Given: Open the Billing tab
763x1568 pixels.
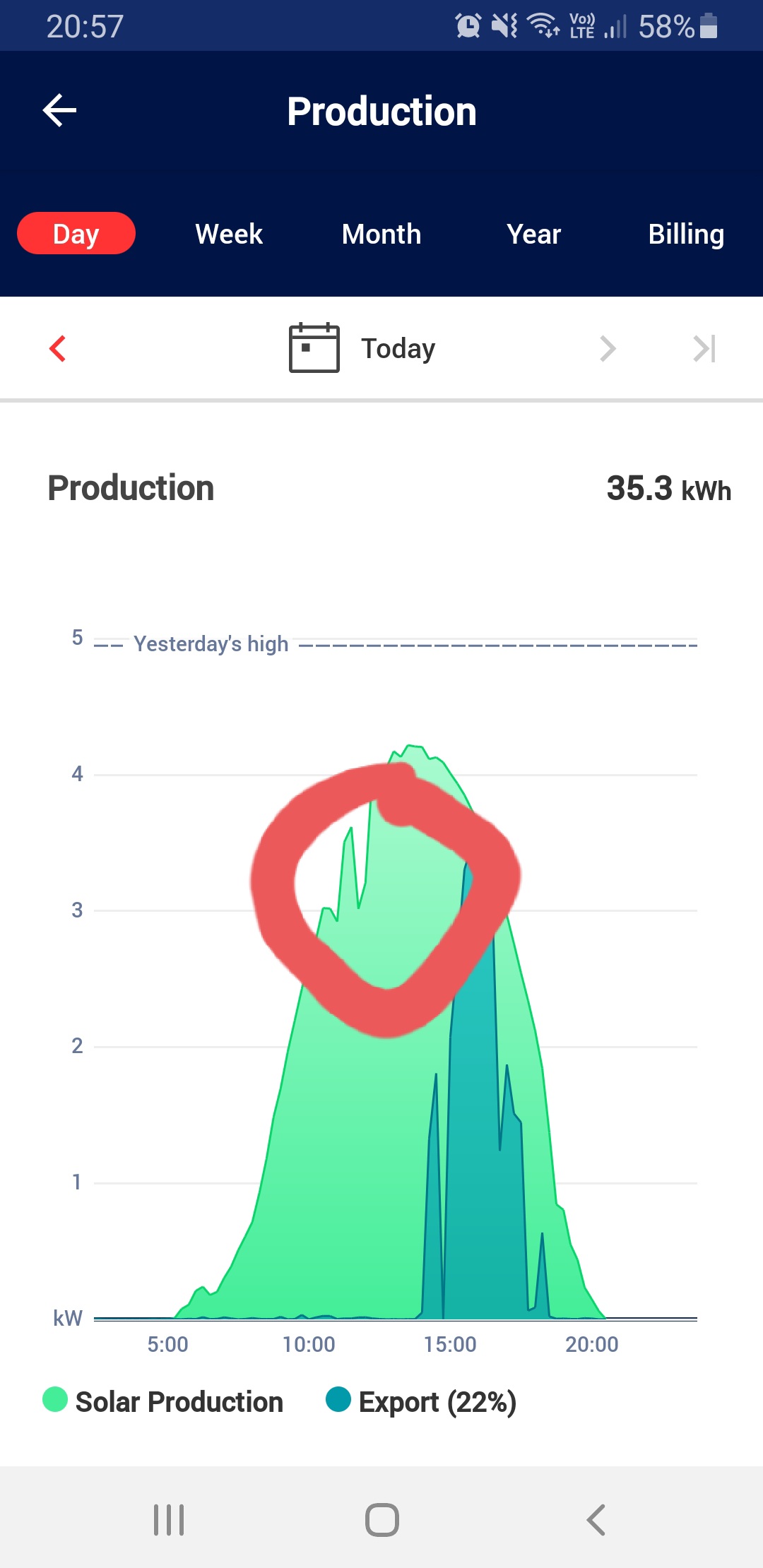Looking at the screenshot, I should 686,234.
